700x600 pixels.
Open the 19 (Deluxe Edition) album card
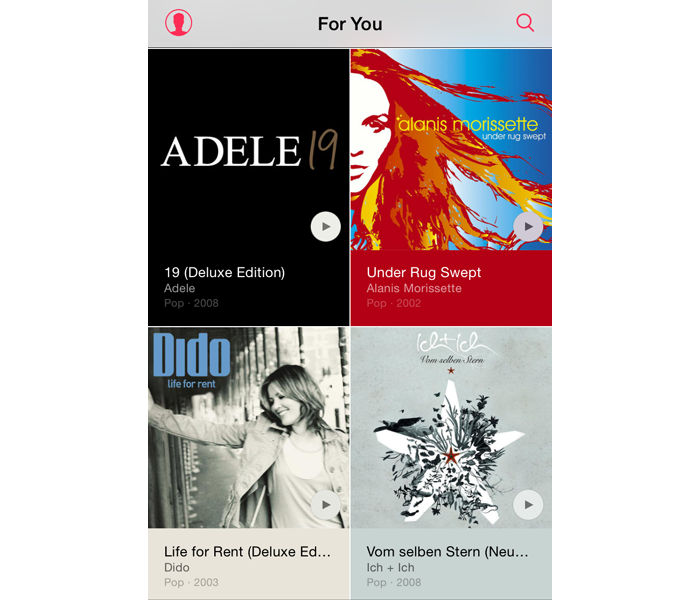[248, 150]
